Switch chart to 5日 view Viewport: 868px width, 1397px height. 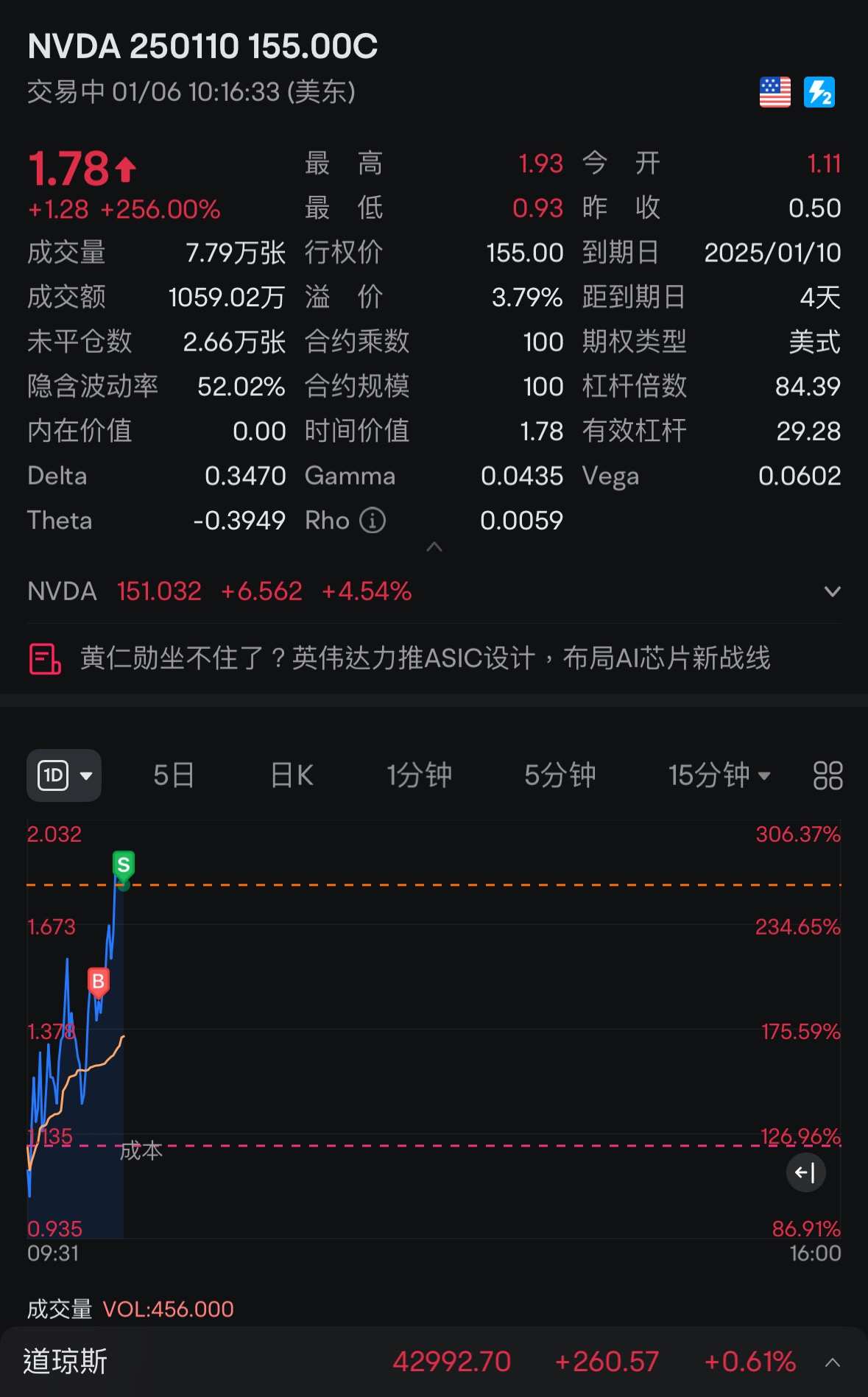pyautogui.click(x=174, y=775)
